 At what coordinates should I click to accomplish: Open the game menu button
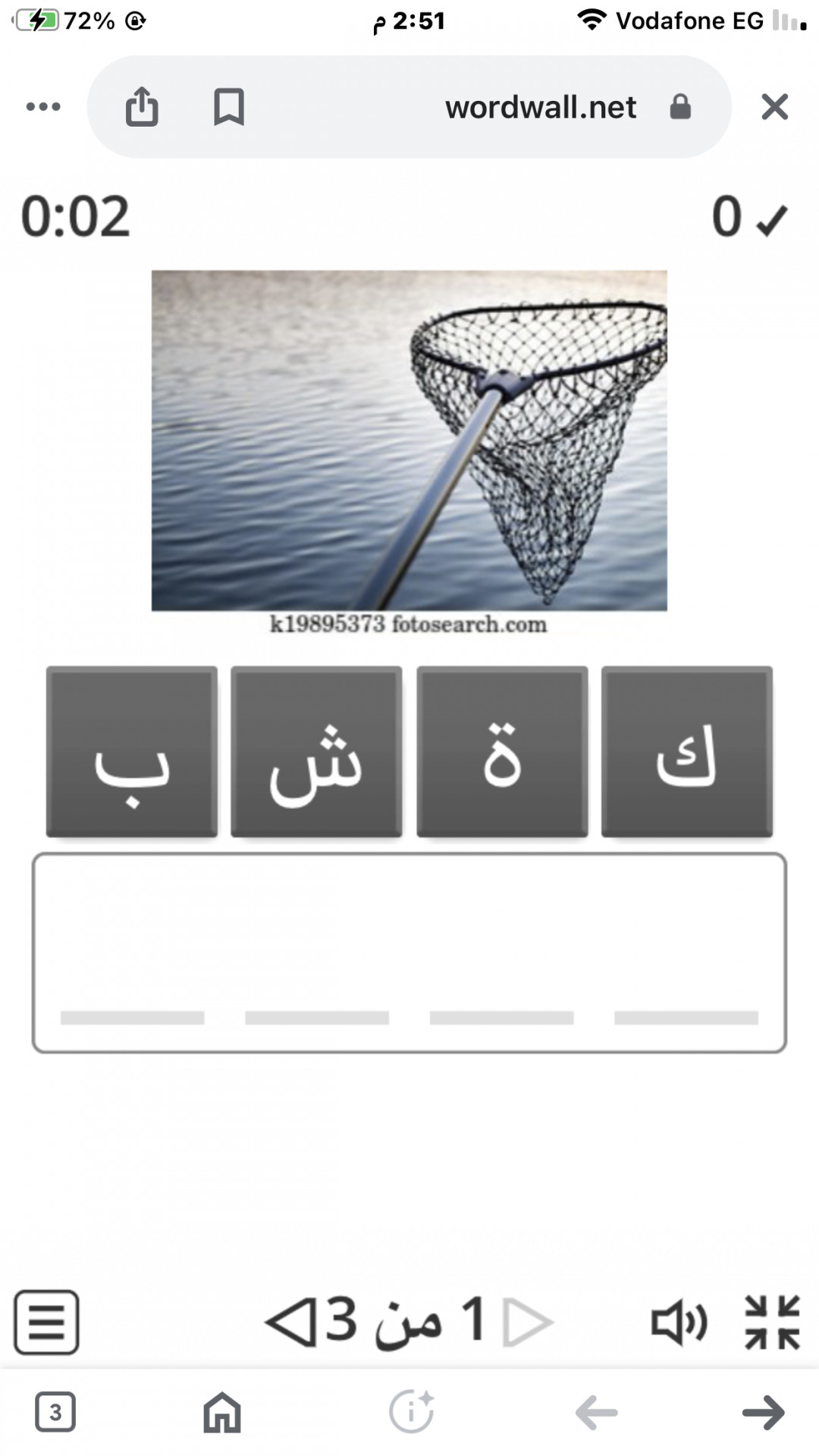click(x=46, y=1322)
